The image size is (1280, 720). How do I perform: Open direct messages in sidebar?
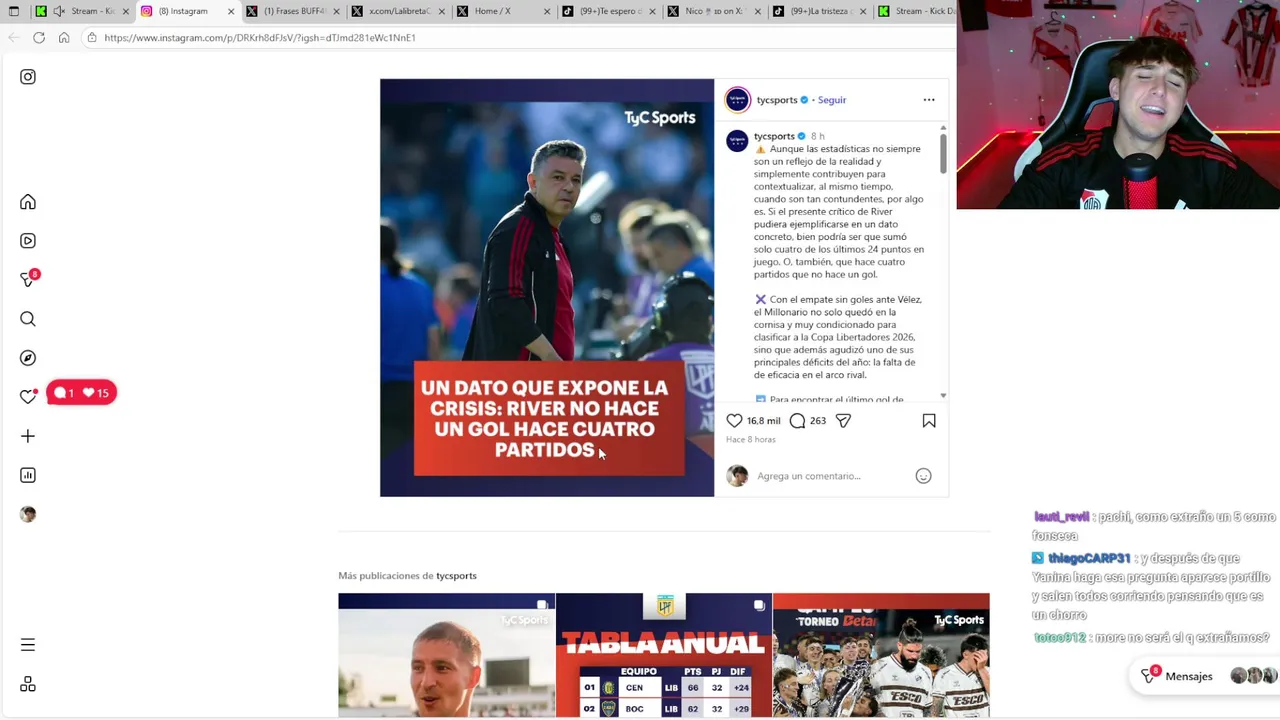click(28, 280)
